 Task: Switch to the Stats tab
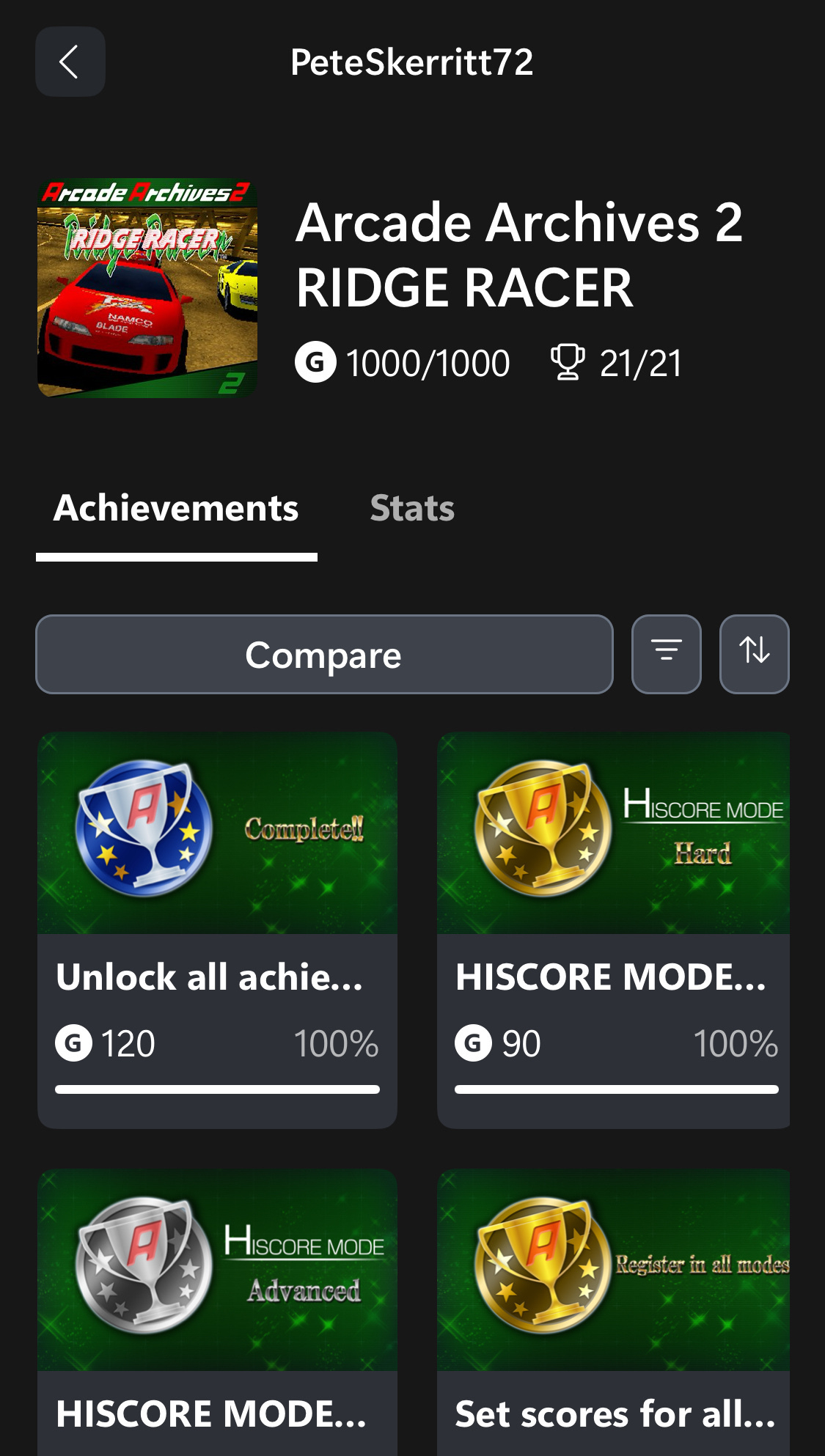(x=411, y=508)
